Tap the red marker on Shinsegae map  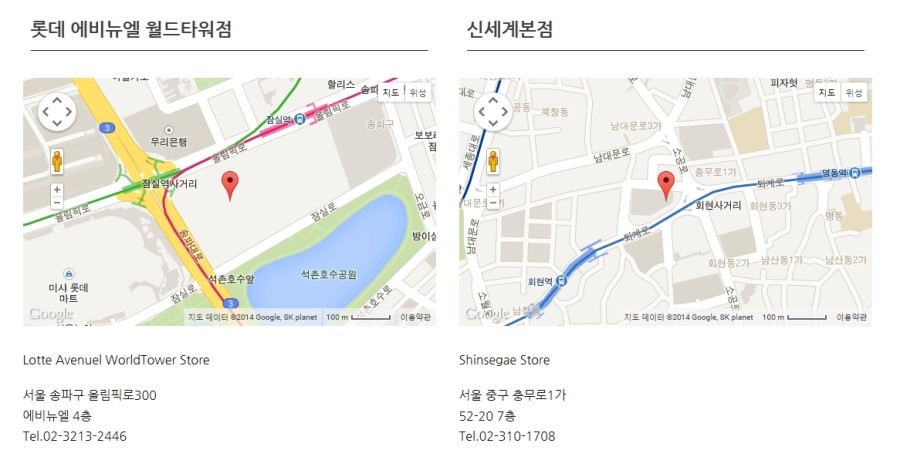(666, 184)
